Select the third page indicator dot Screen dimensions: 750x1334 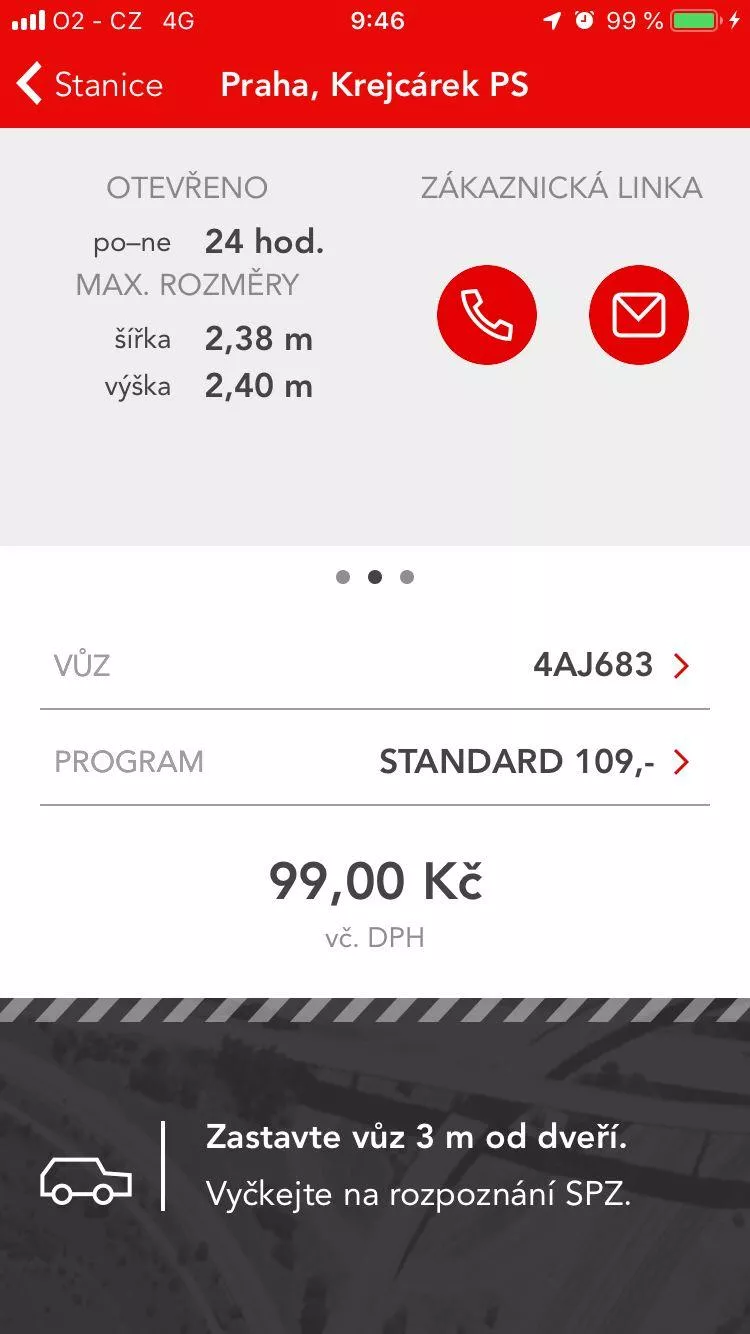pyautogui.click(x=407, y=577)
